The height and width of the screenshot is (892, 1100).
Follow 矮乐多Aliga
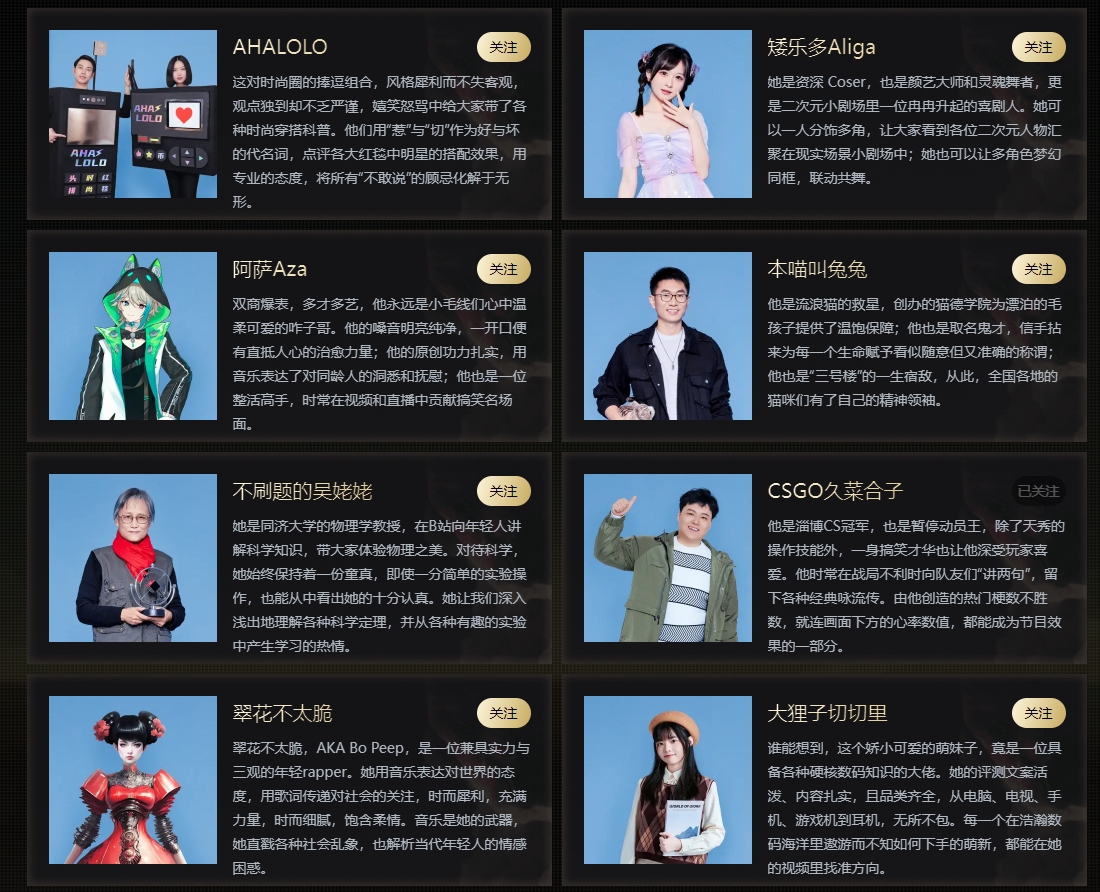coord(1038,47)
